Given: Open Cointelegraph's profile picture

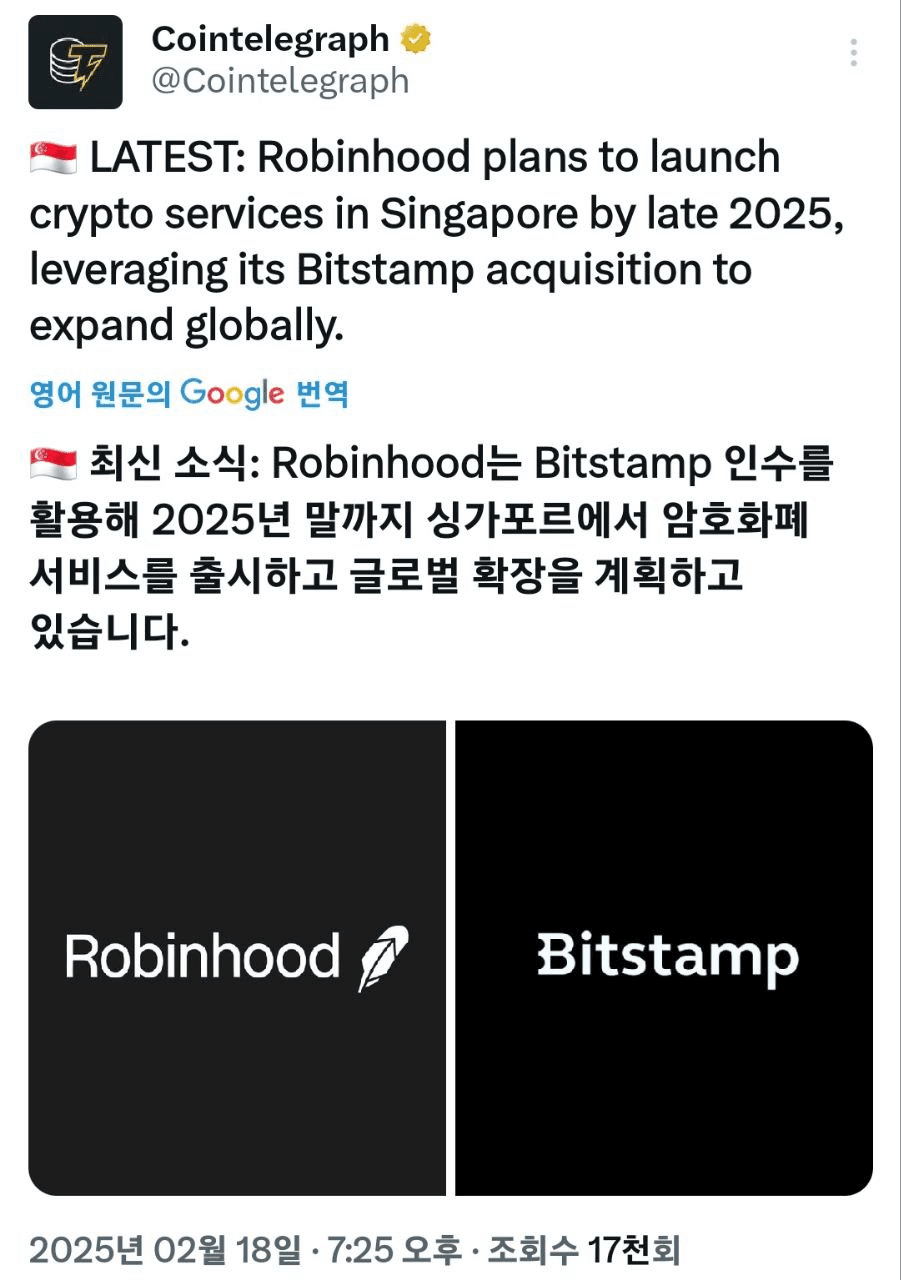Looking at the screenshot, I should point(75,62).
